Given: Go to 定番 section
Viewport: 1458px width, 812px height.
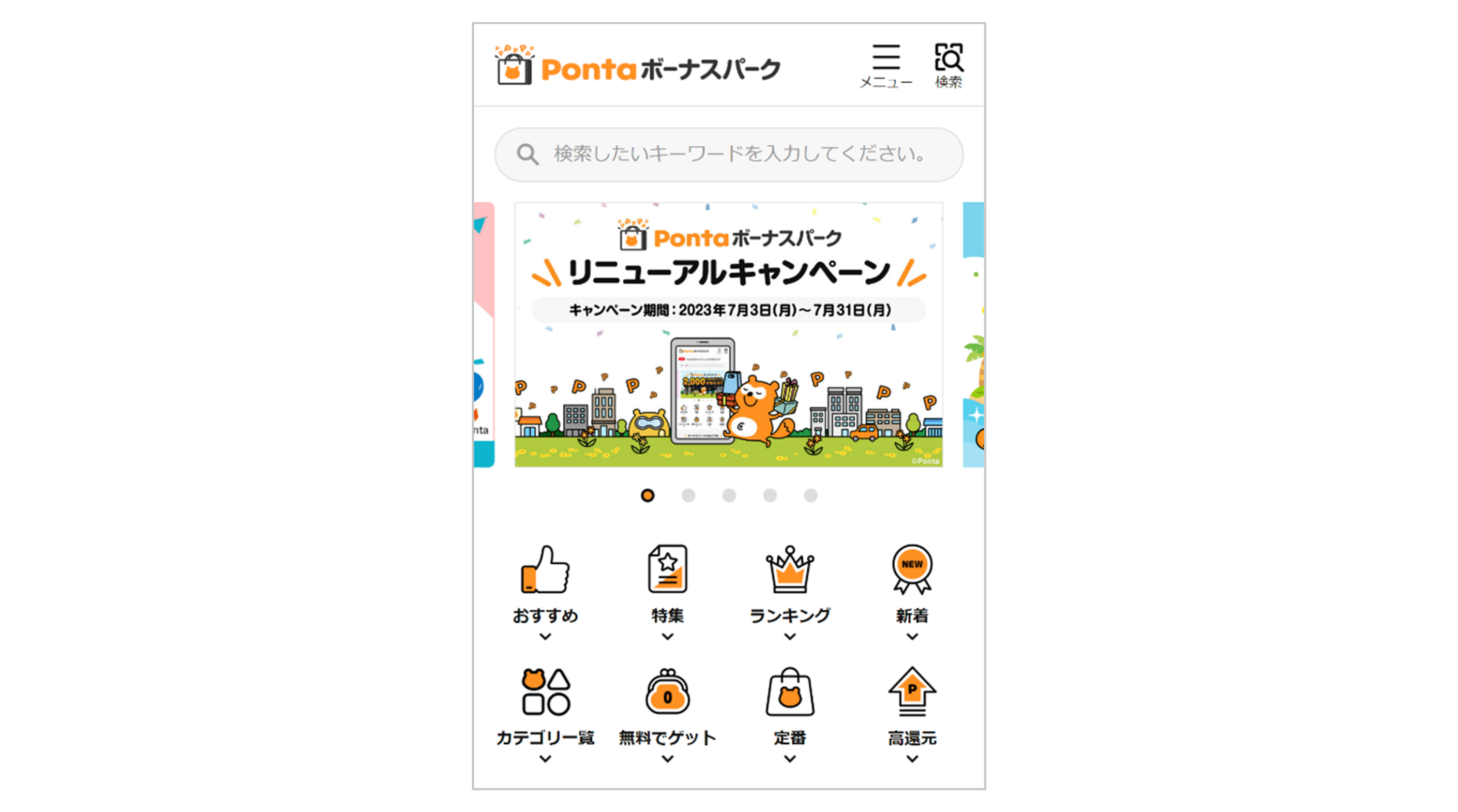Looking at the screenshot, I should (x=790, y=713).
